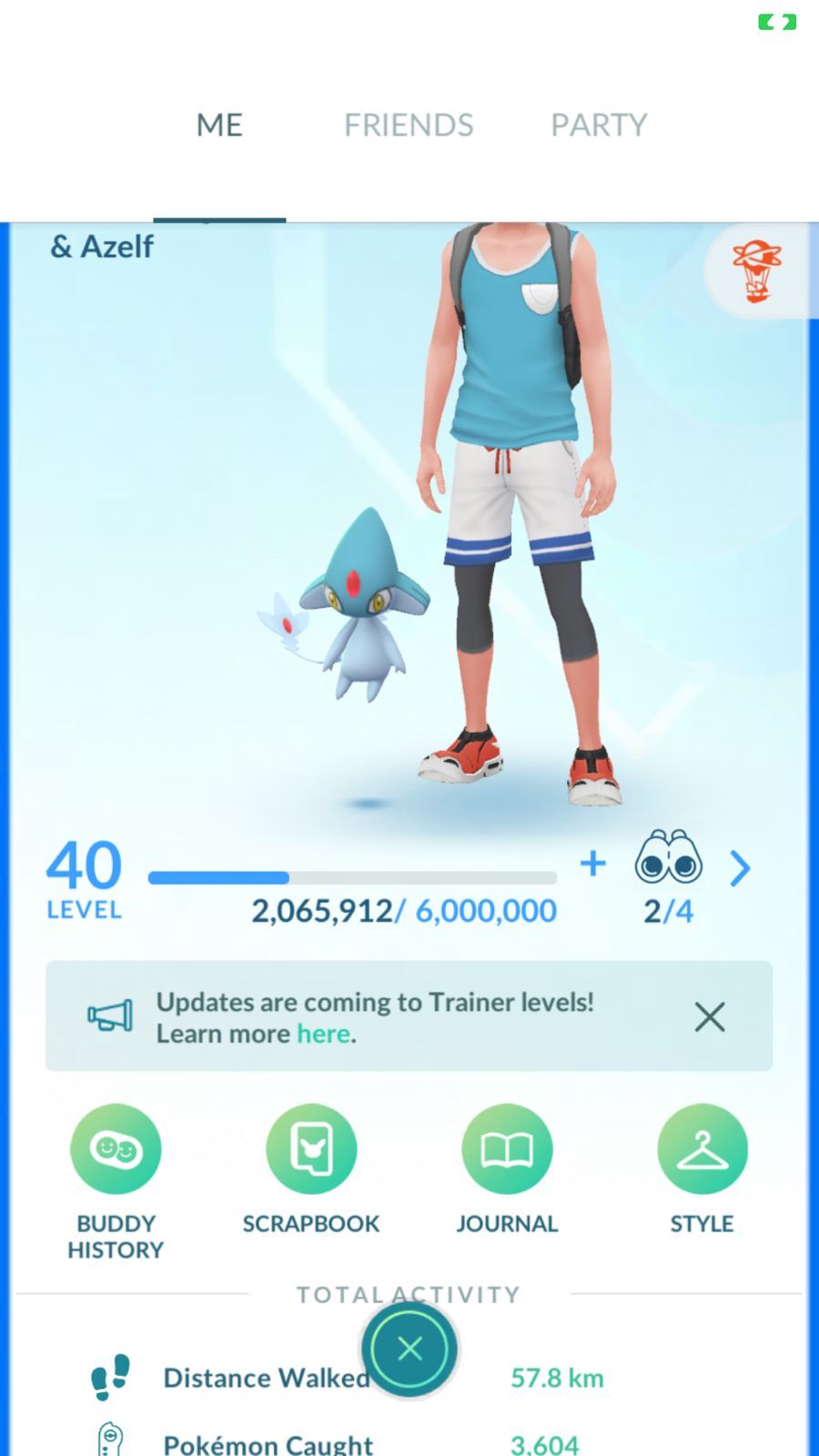Screen dimensions: 819x1456
Task: Switch to the Party tab
Action: pyautogui.click(x=598, y=125)
